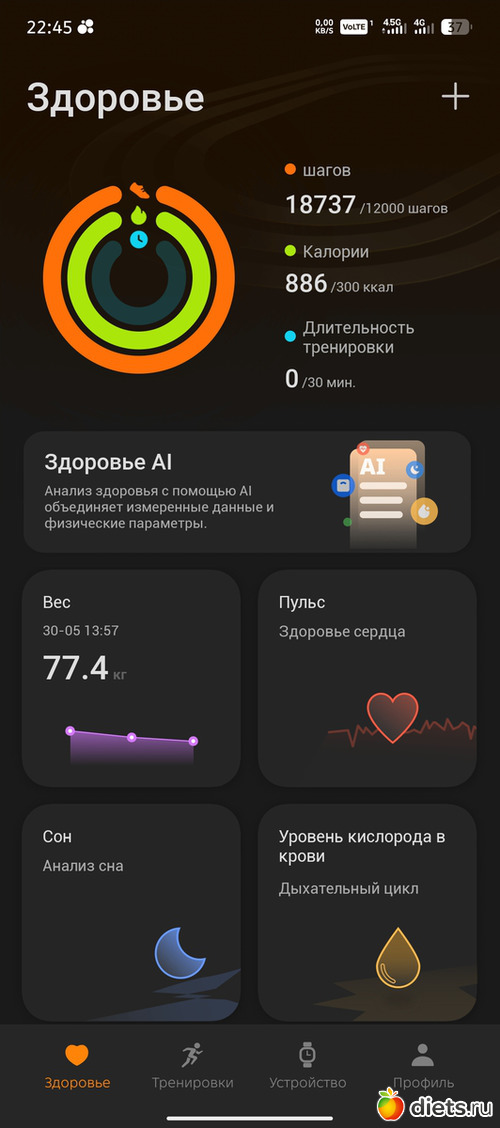This screenshot has height=1128, width=500.
Task: Open the activity rings summary
Action: tap(139, 279)
